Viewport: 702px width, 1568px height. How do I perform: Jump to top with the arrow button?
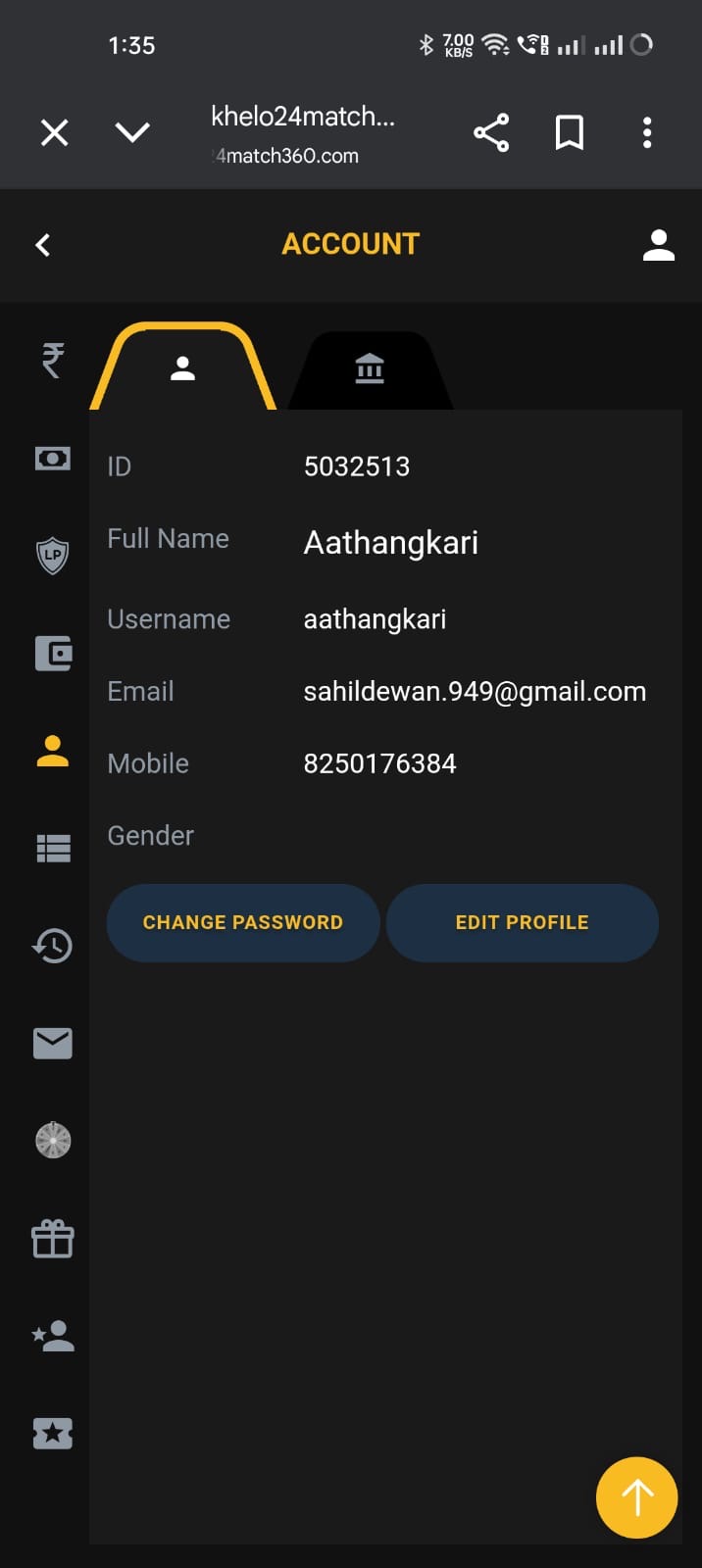[x=637, y=1497]
